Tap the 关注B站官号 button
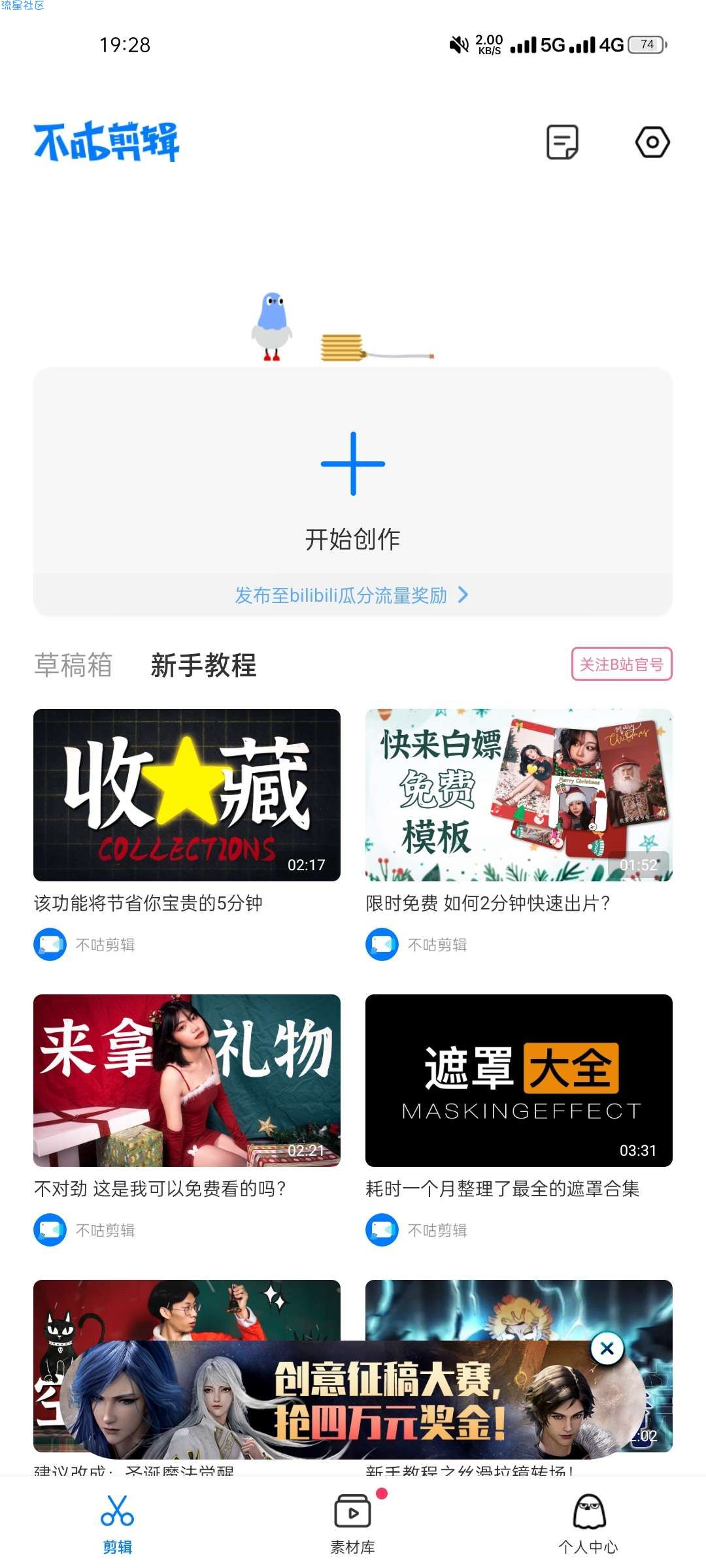 pyautogui.click(x=622, y=664)
